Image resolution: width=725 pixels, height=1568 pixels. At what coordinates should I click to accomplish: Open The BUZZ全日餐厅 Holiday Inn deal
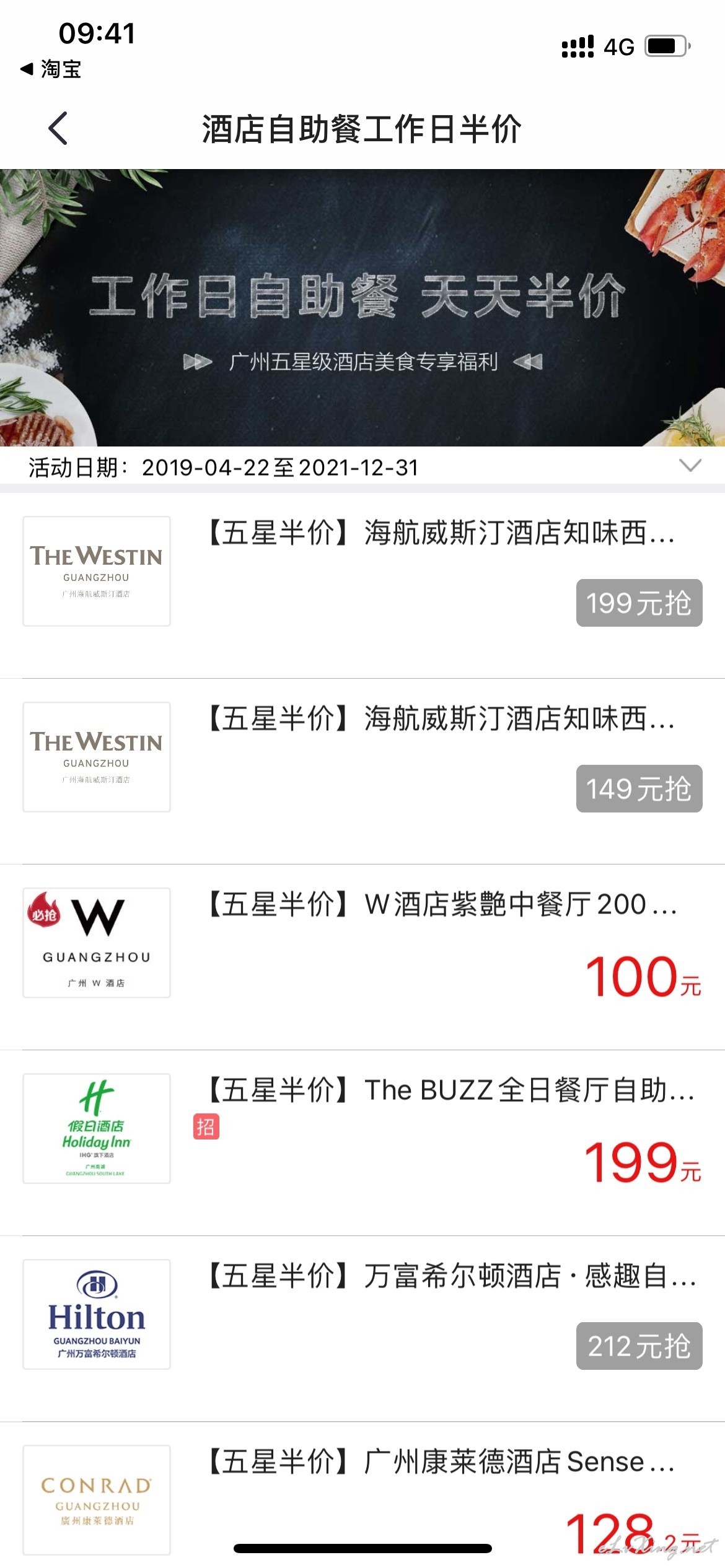click(x=362, y=1143)
